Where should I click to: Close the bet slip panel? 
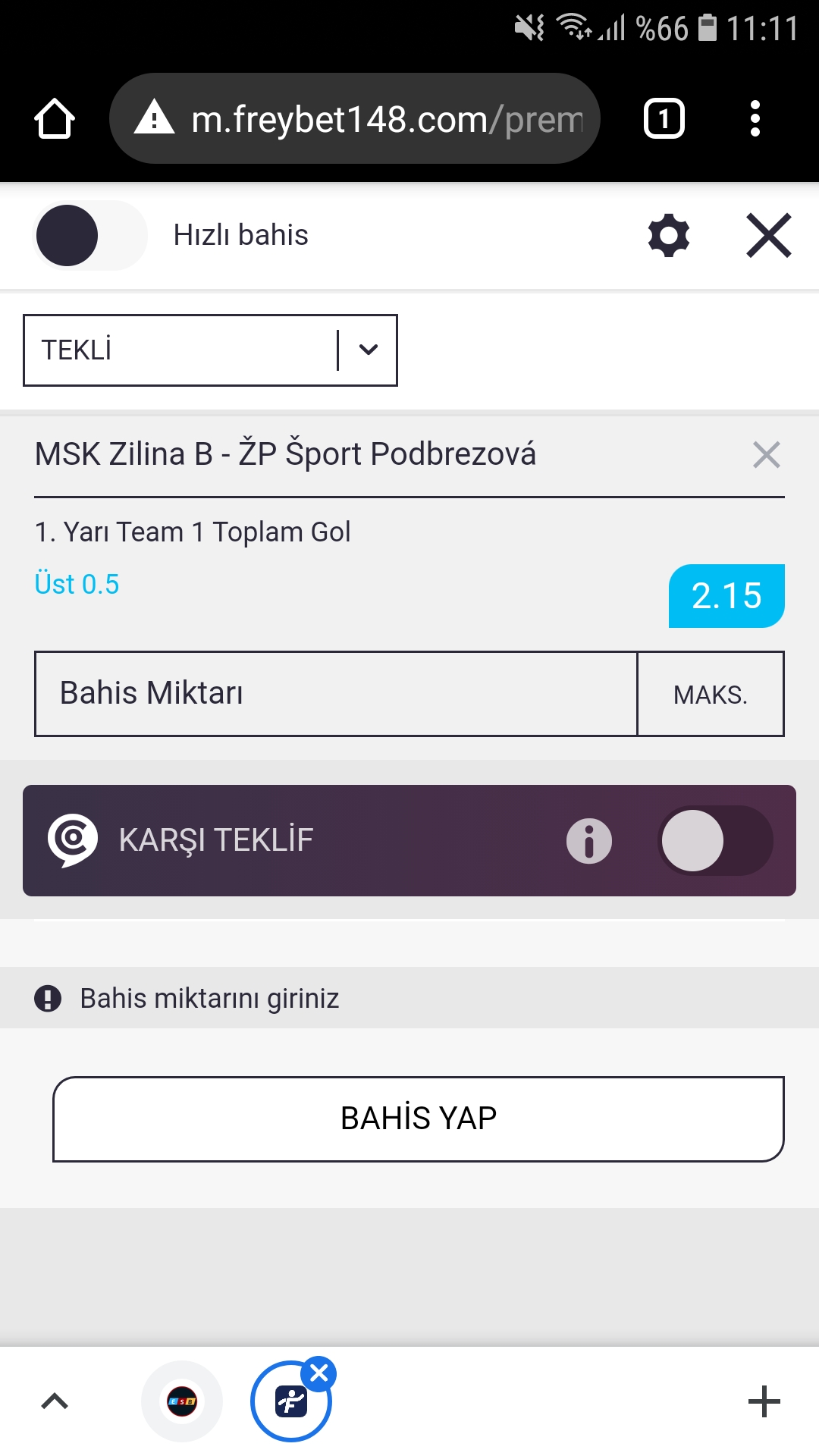click(x=769, y=235)
